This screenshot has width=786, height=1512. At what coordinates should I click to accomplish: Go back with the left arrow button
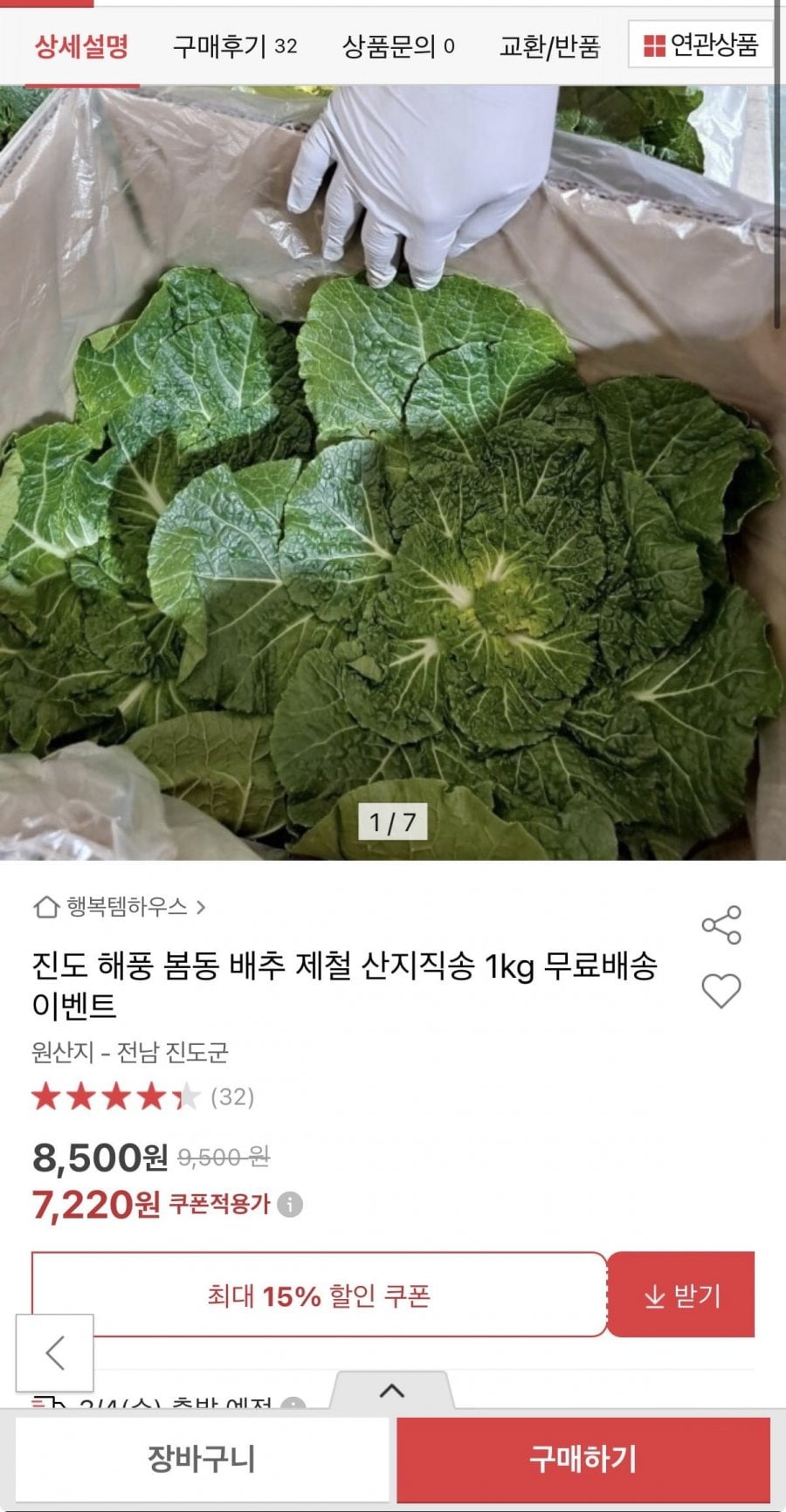(55, 1353)
